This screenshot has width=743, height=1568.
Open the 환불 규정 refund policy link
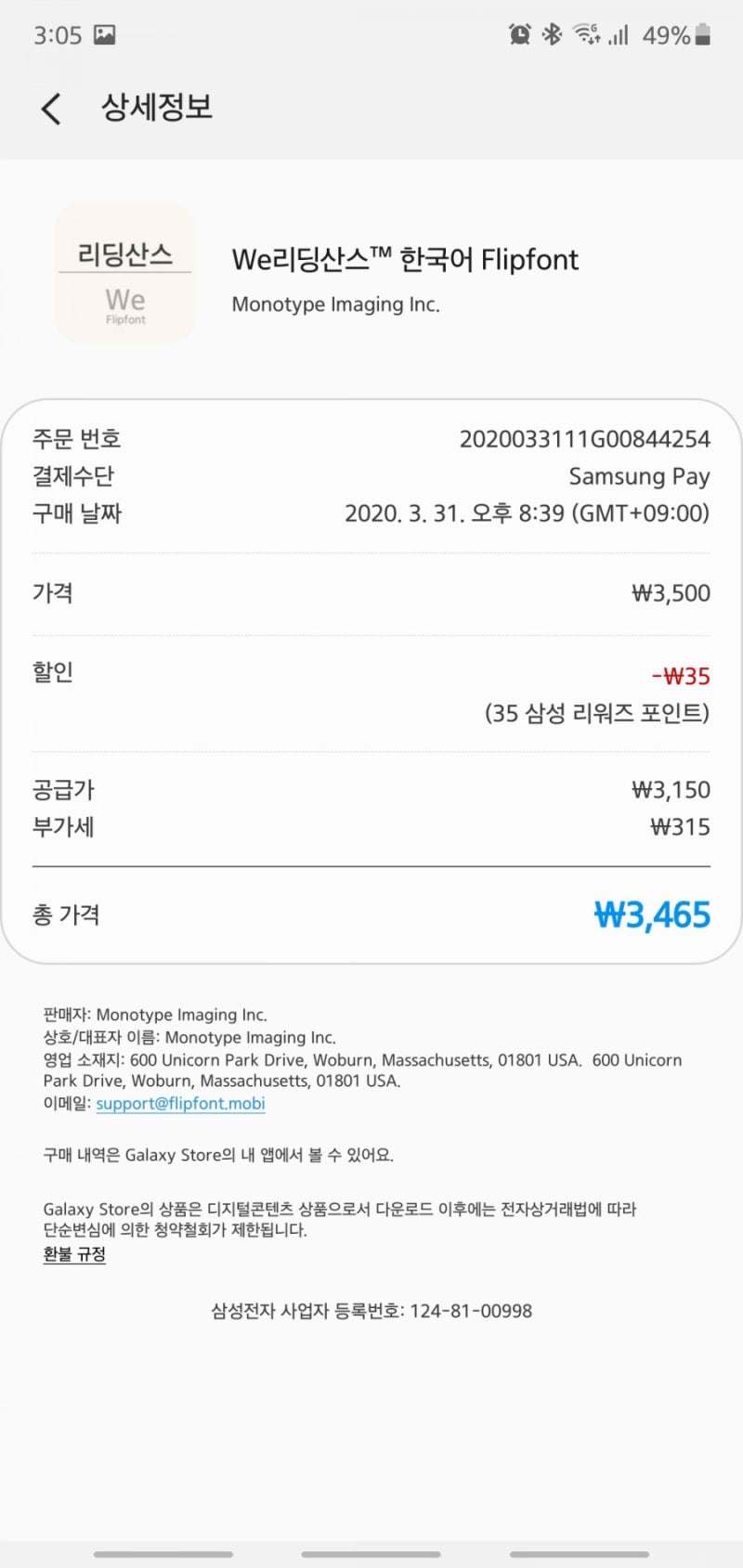pyautogui.click(x=74, y=1254)
